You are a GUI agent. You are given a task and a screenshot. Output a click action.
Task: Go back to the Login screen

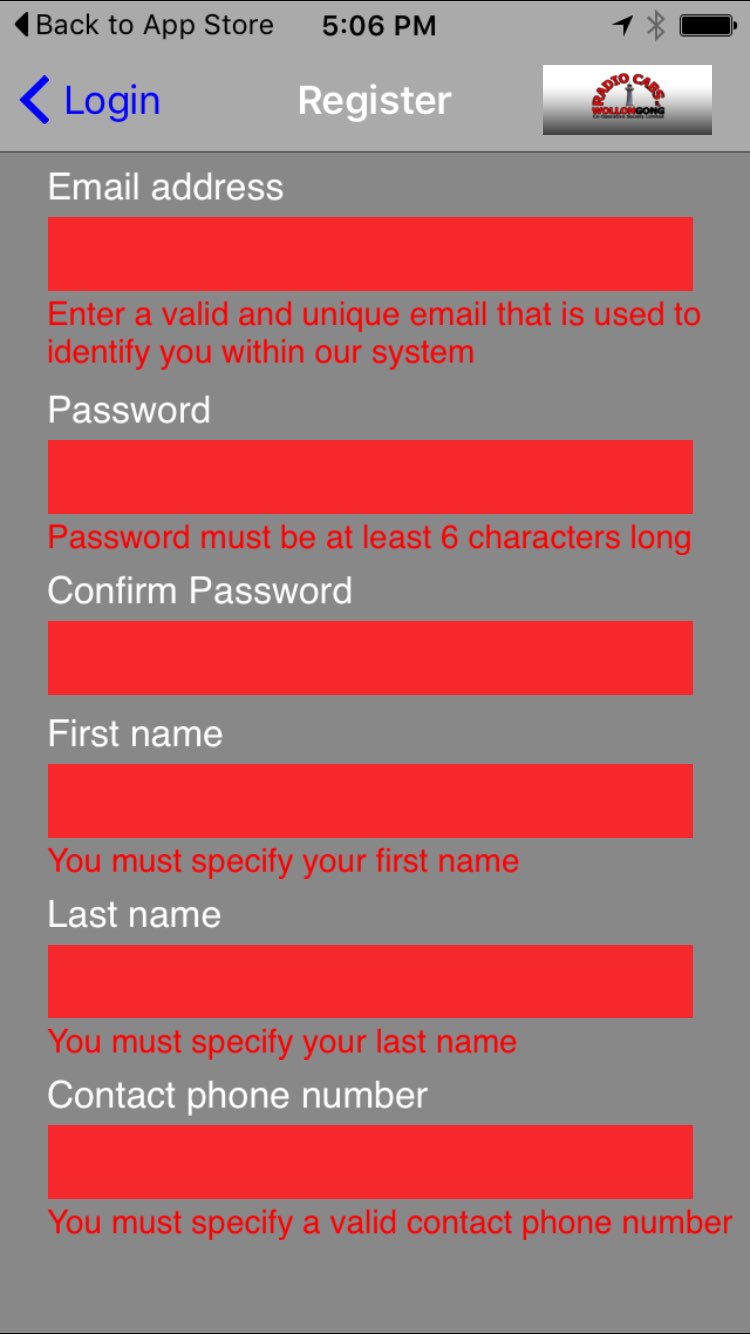90,101
